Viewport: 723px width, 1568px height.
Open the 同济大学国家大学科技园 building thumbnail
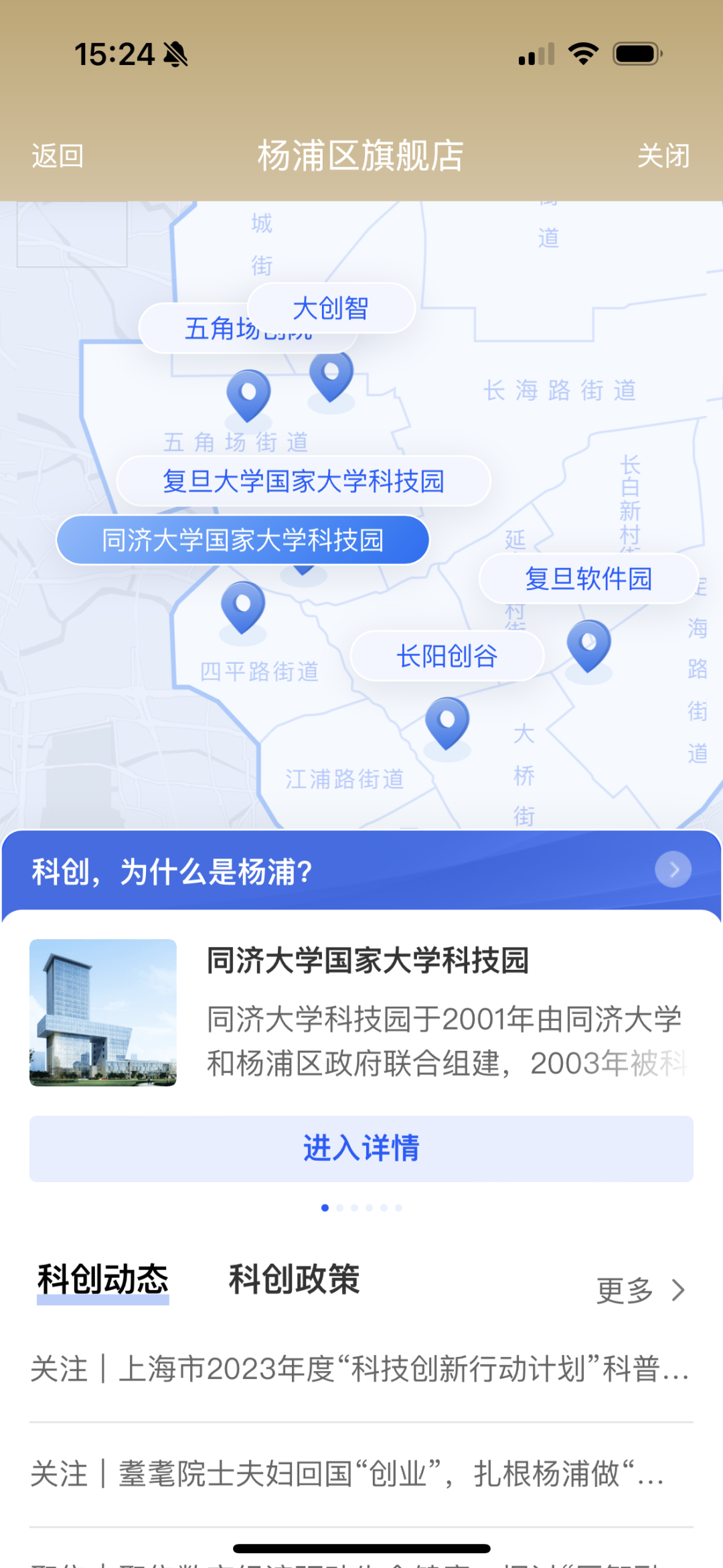pos(103,1013)
